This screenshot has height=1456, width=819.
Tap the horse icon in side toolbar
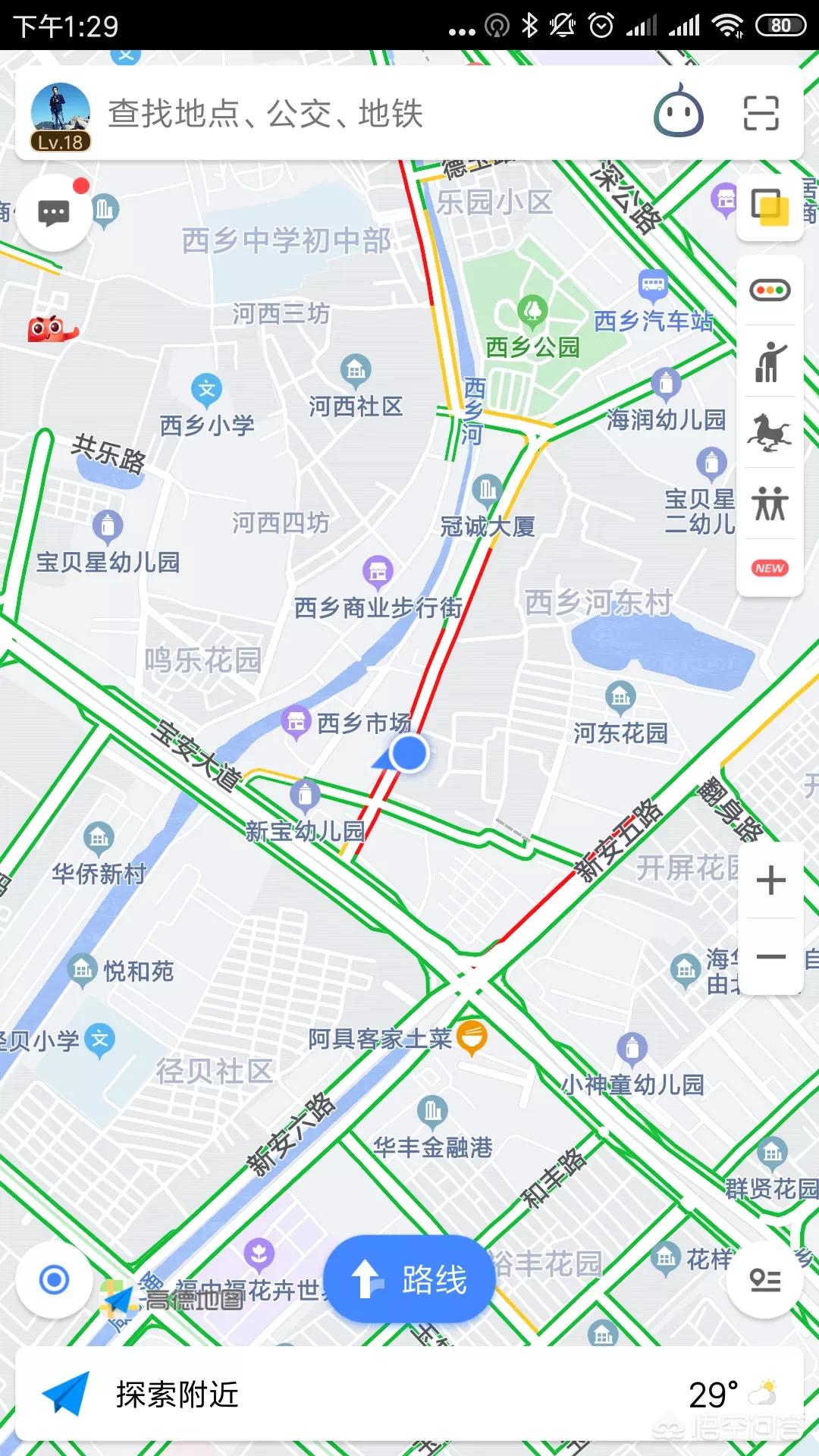(x=770, y=432)
